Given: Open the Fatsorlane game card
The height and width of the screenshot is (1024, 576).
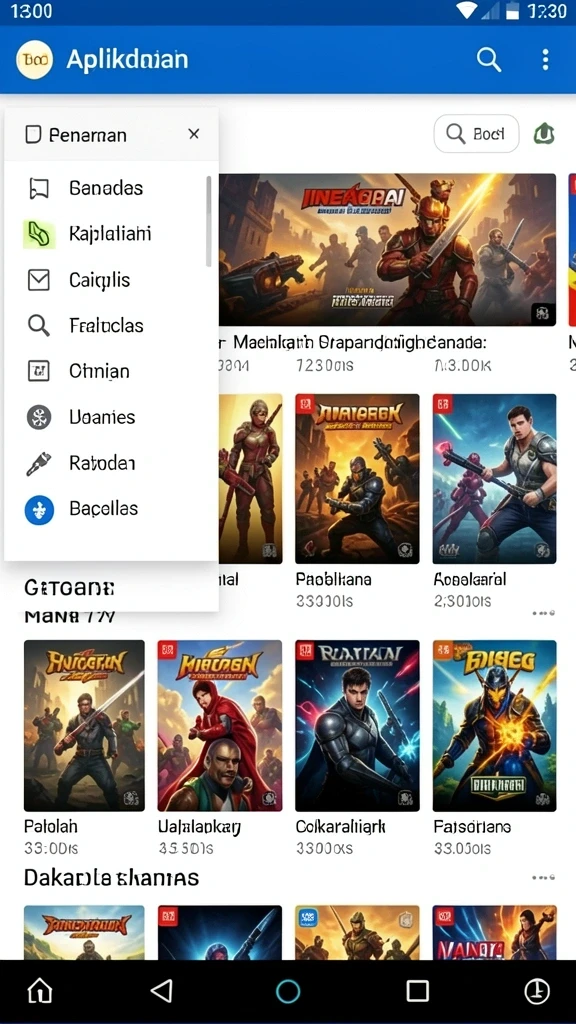Looking at the screenshot, I should pos(494,748).
